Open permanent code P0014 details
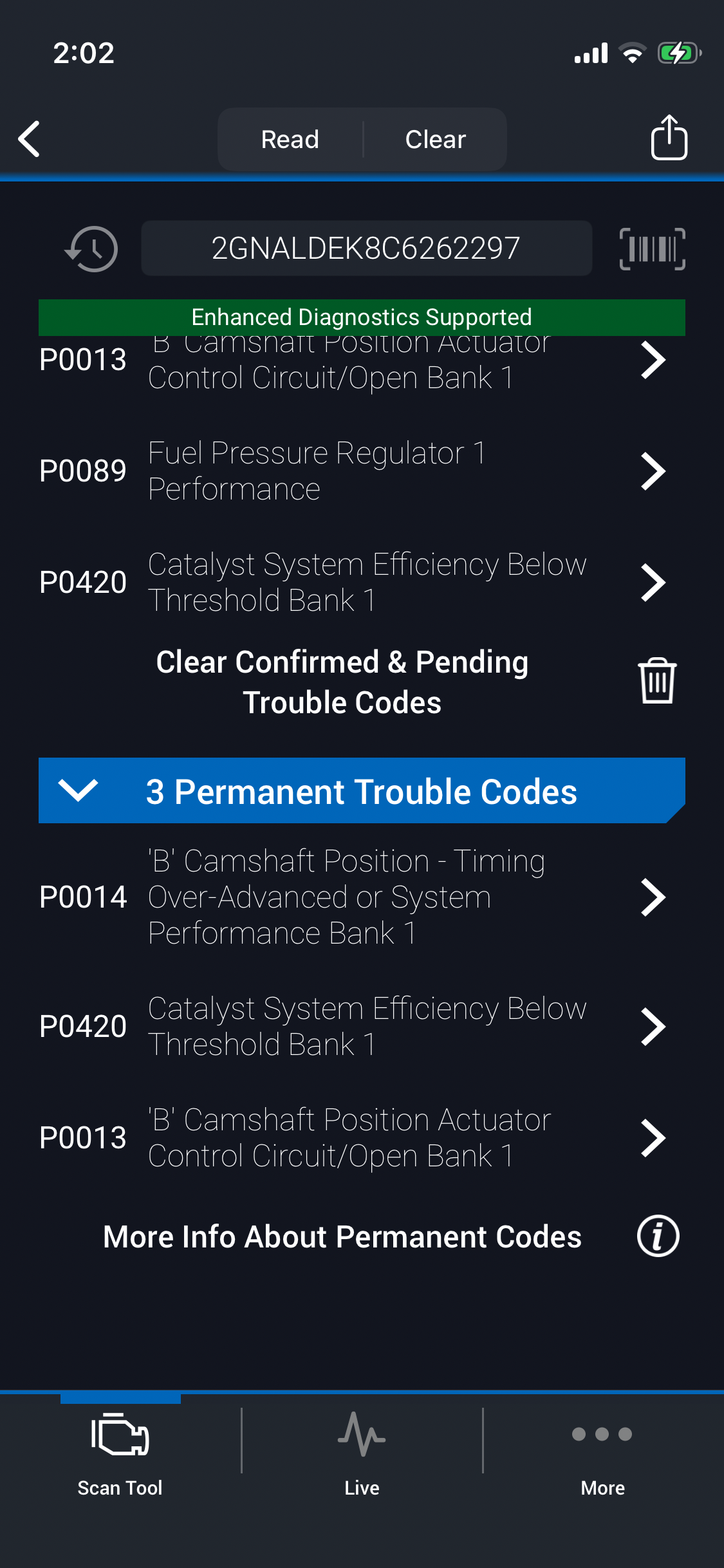724x1568 pixels. [x=351, y=897]
